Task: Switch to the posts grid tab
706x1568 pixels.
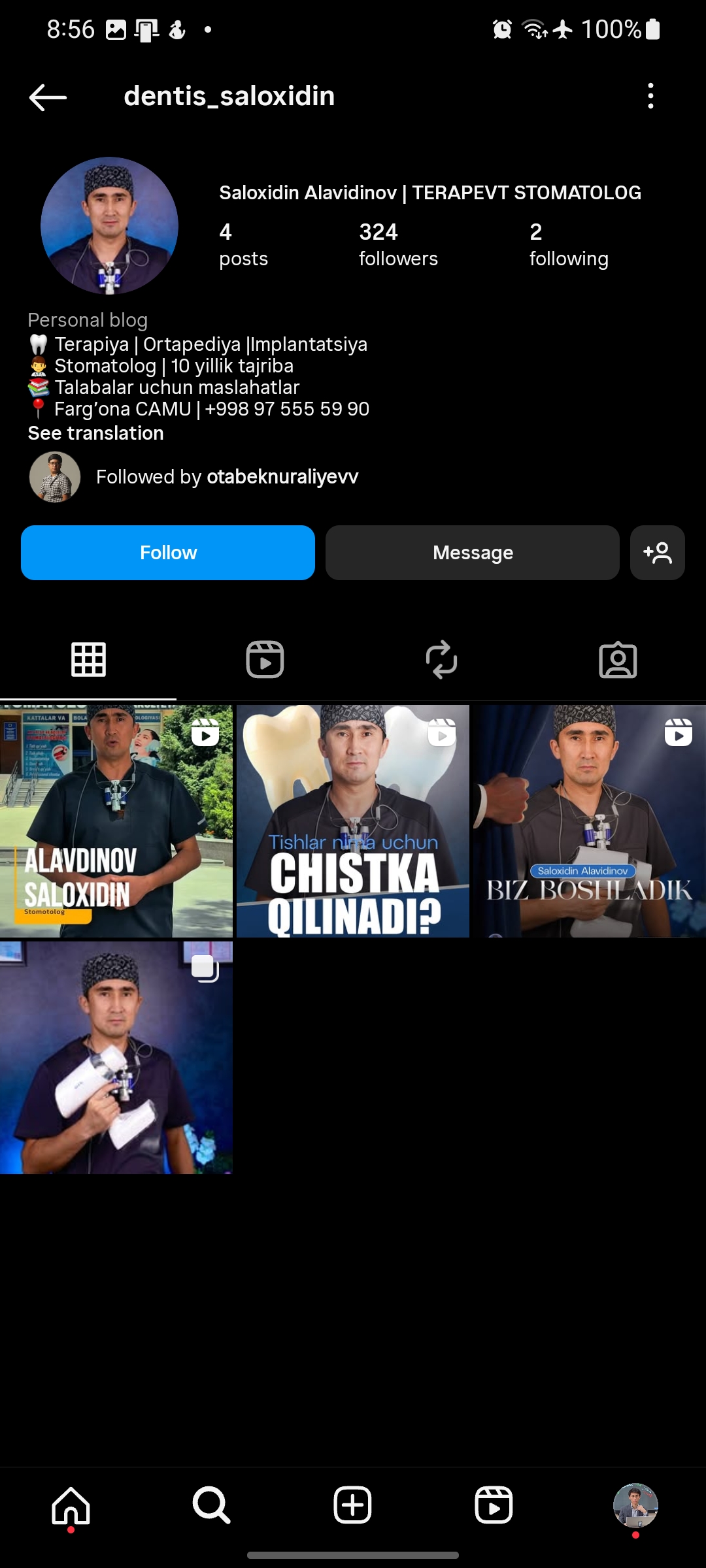Action: coord(88,660)
